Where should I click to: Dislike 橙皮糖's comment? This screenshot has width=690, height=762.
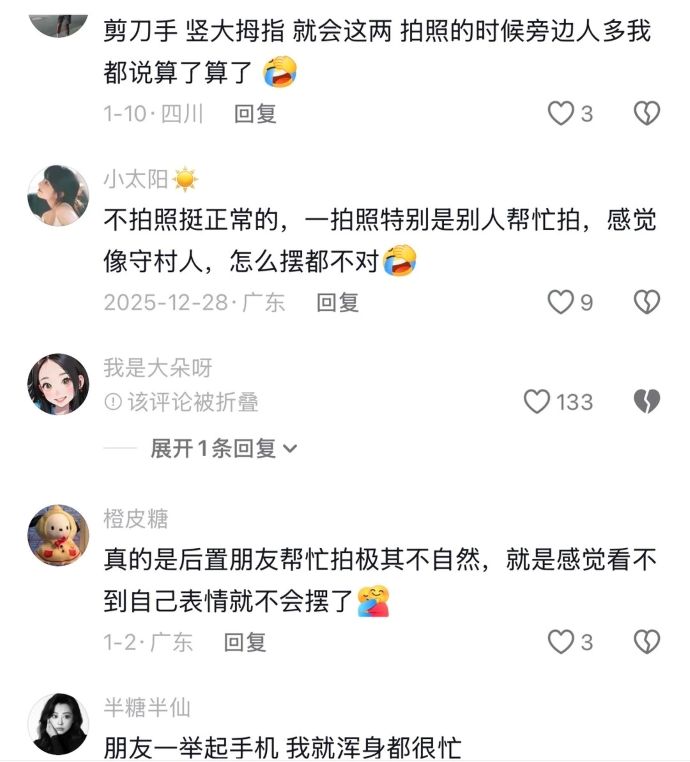coord(647,641)
